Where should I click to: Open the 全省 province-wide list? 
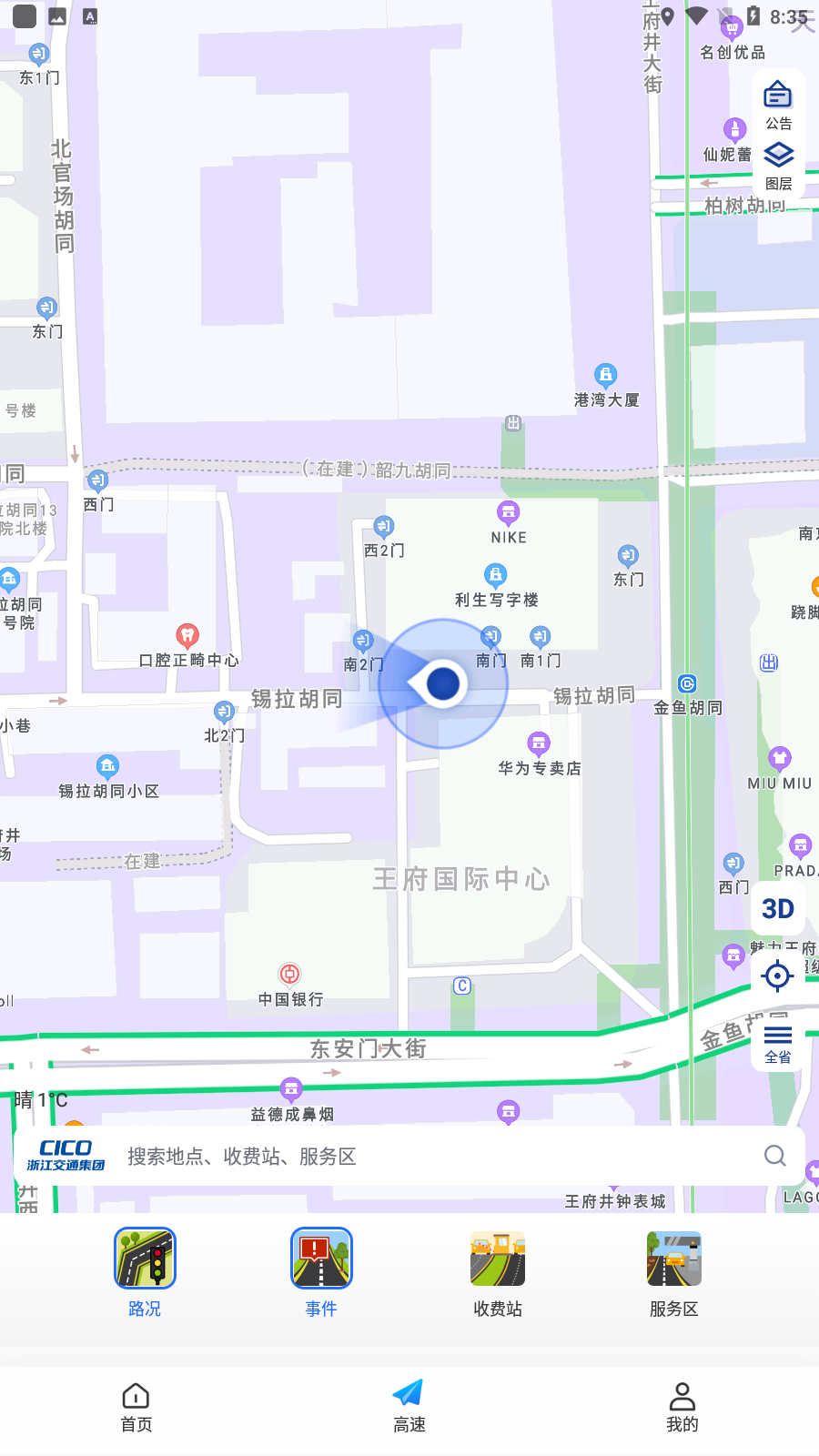pos(778,1043)
